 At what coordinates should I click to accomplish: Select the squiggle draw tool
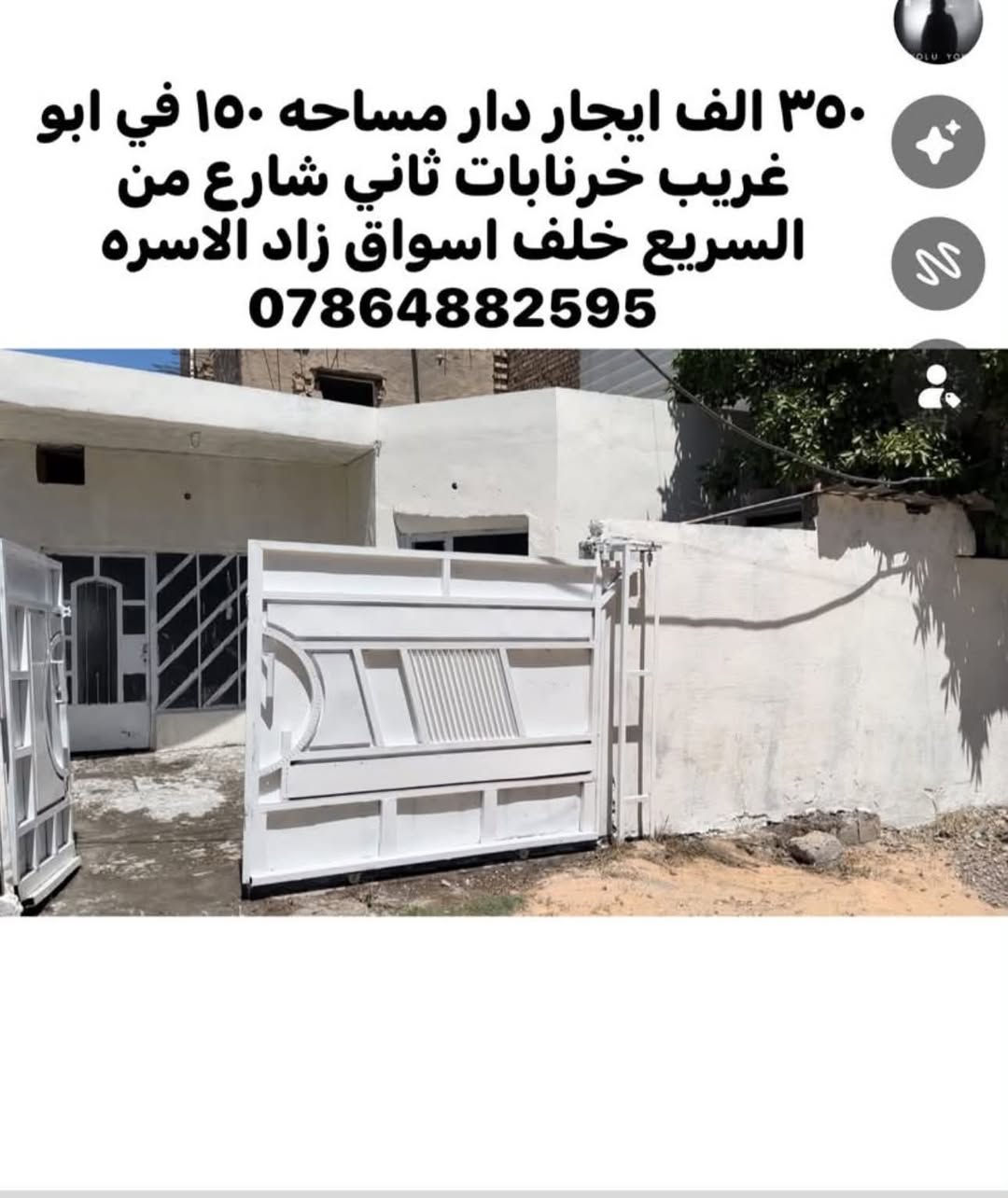click(x=940, y=264)
